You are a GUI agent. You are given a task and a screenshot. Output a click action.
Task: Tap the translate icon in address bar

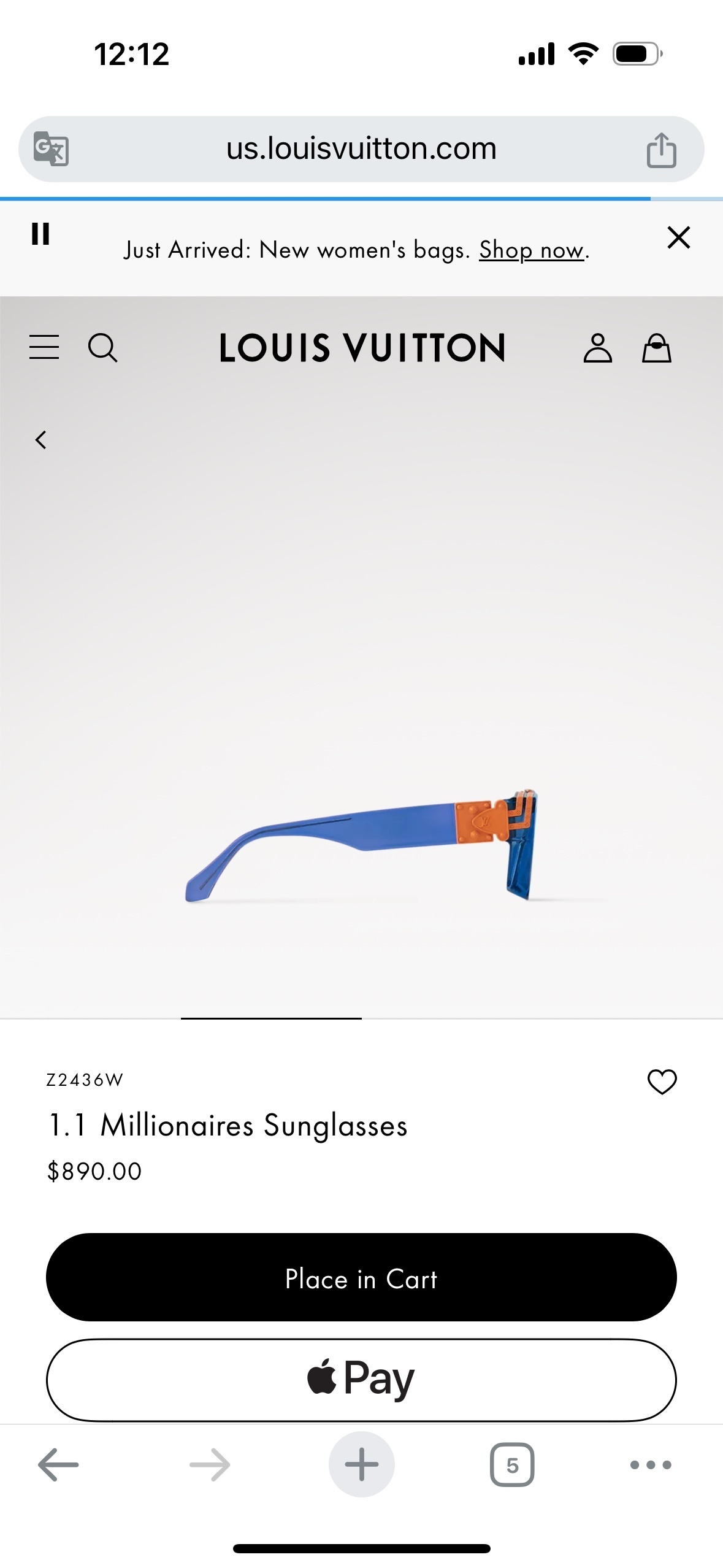click(x=51, y=149)
